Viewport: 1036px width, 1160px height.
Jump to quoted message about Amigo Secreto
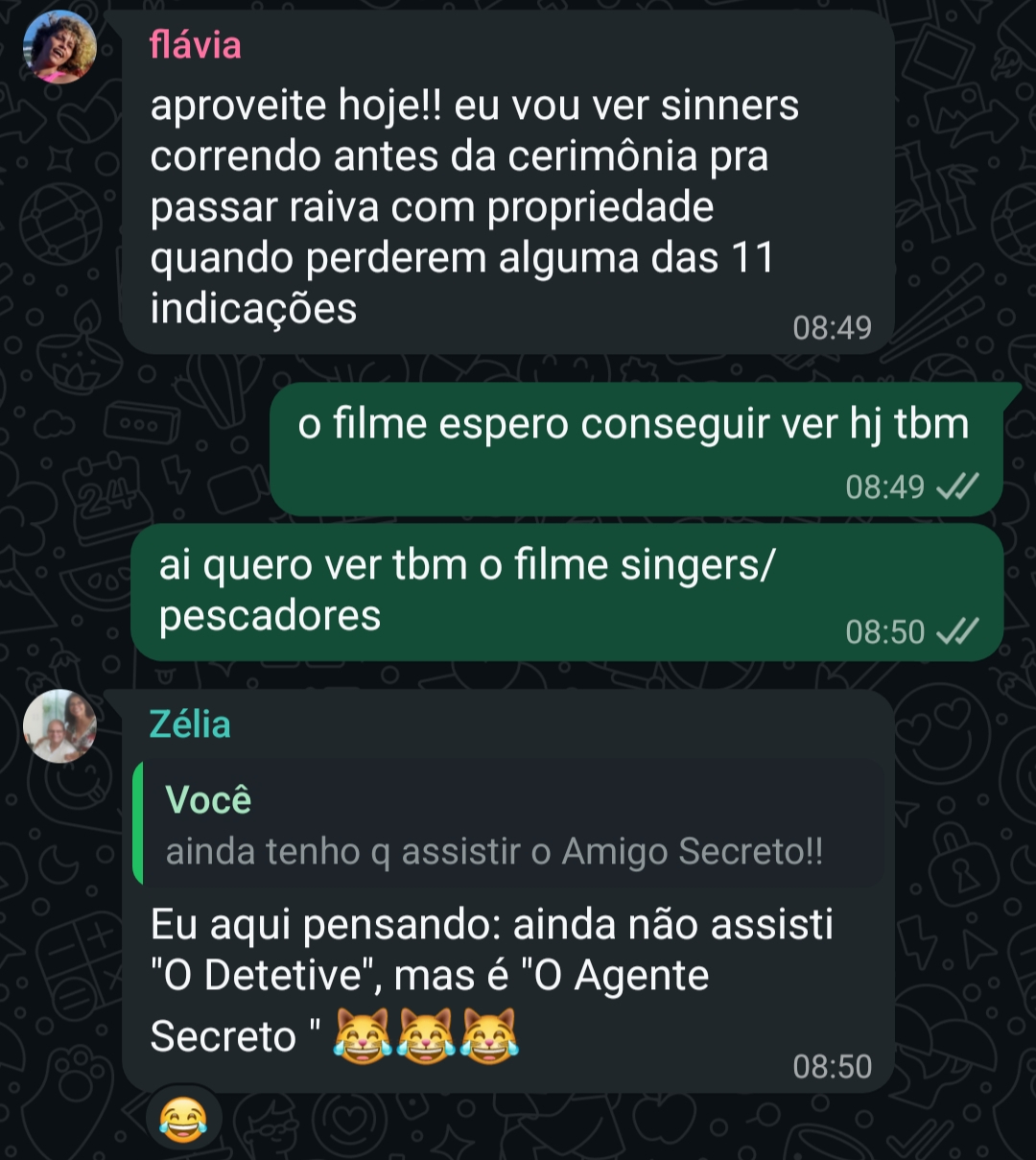click(508, 824)
